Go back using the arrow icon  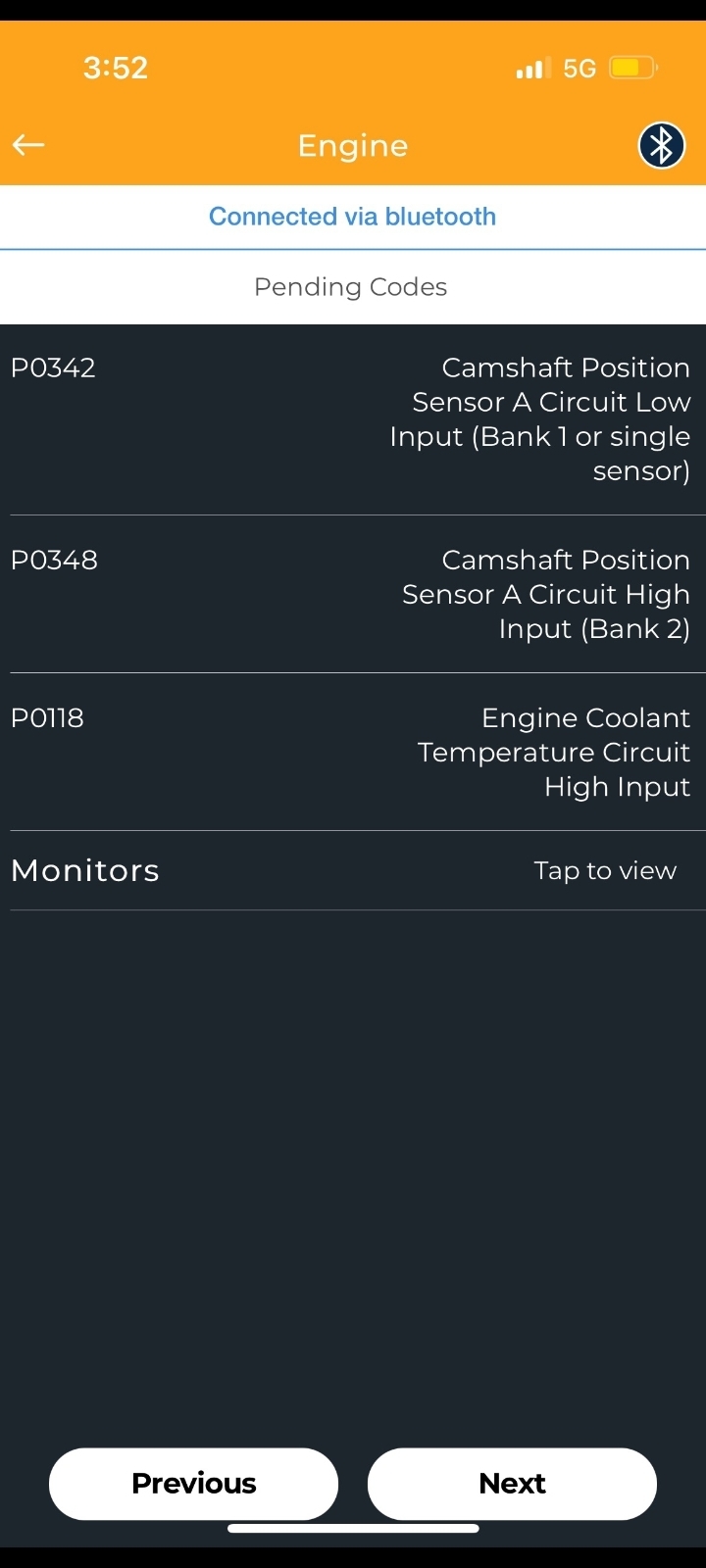pos(28,145)
